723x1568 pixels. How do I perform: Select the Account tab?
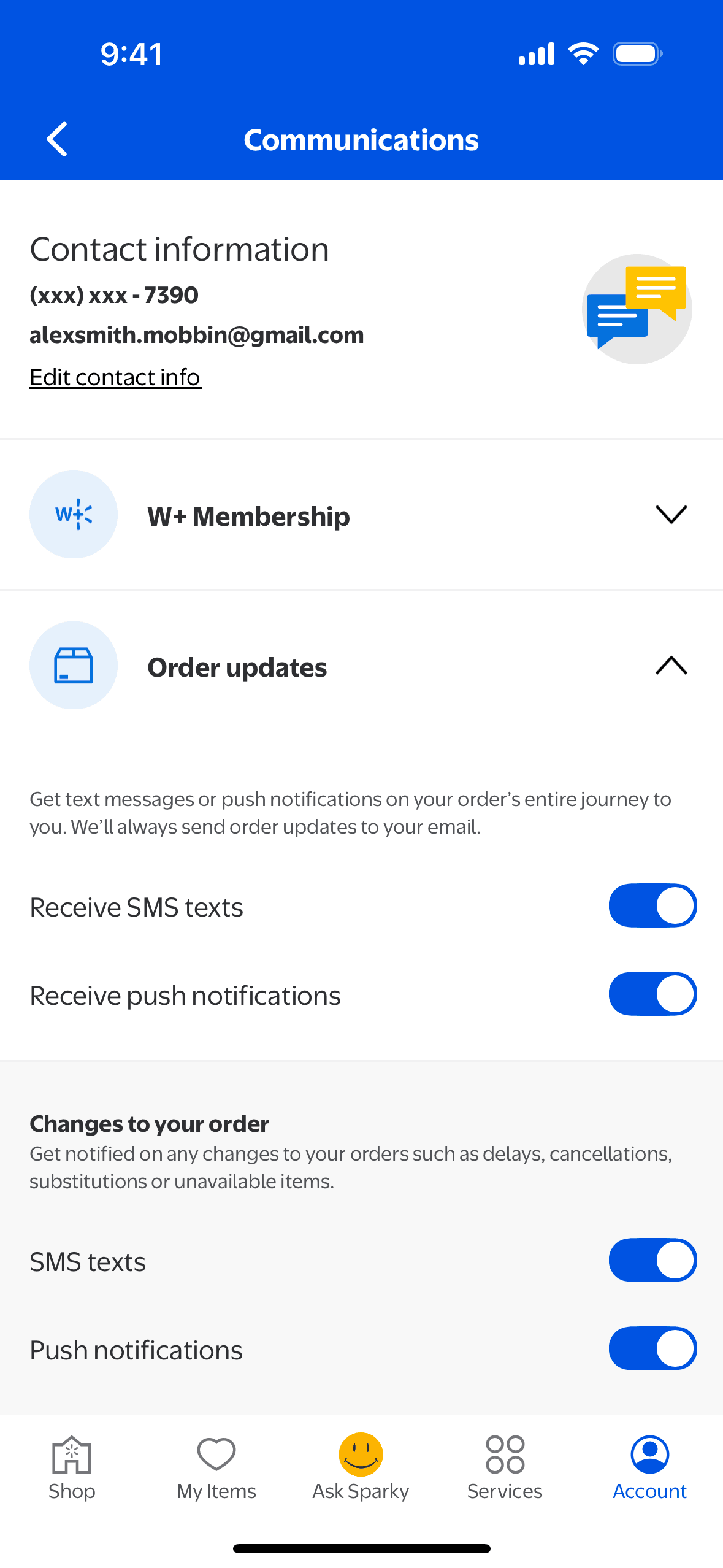tap(649, 1467)
